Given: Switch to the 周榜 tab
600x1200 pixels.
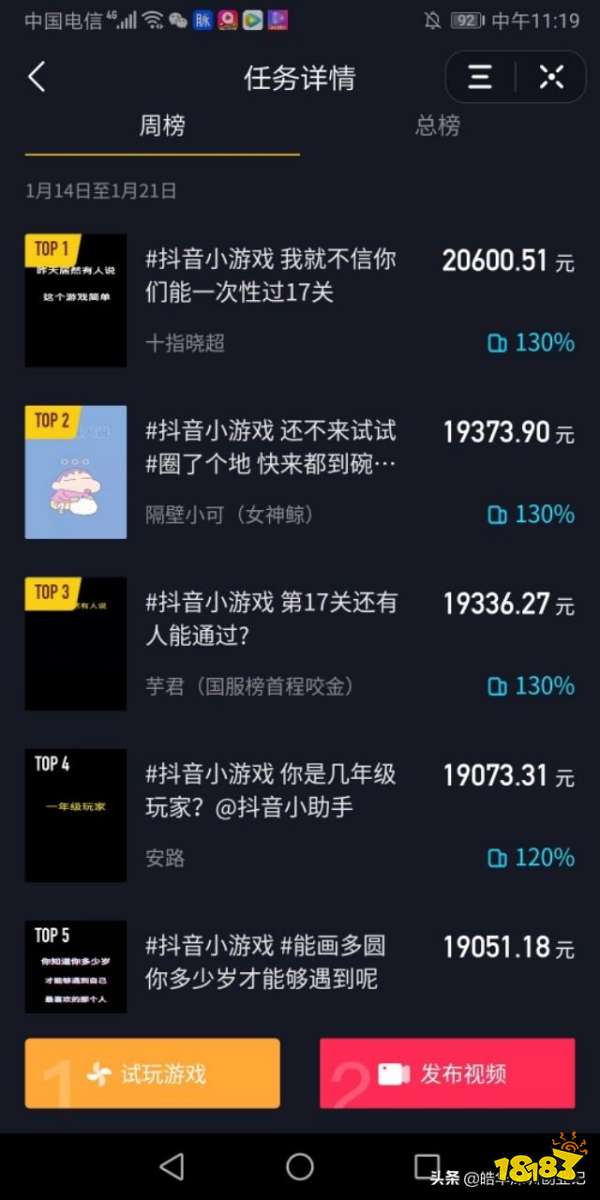Looking at the screenshot, I should pyautogui.click(x=162, y=126).
